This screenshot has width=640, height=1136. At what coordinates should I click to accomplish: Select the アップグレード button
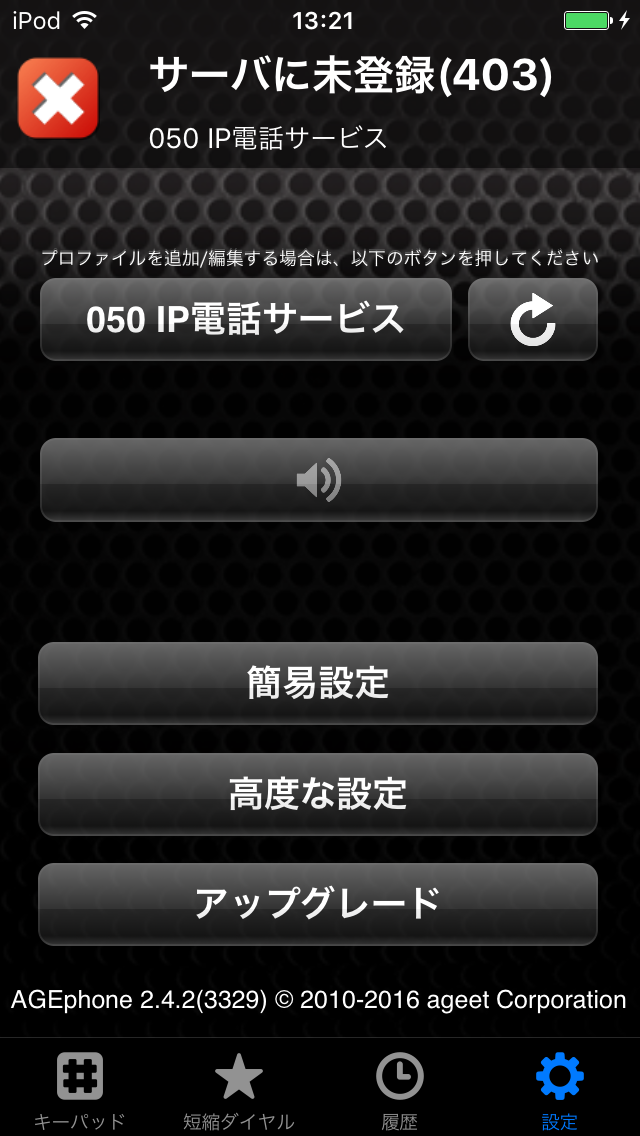point(318,904)
